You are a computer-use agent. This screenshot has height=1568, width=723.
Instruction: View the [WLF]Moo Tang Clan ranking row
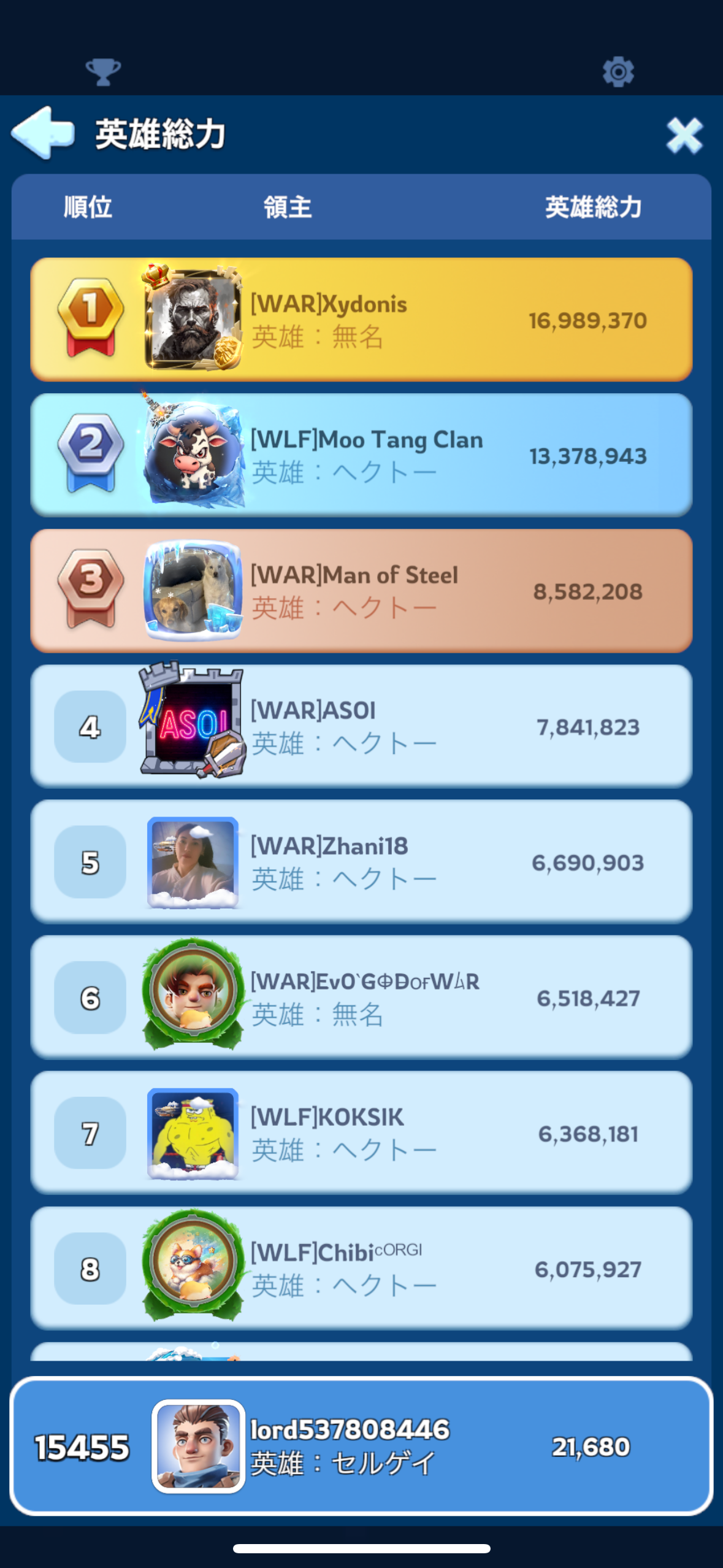click(361, 455)
